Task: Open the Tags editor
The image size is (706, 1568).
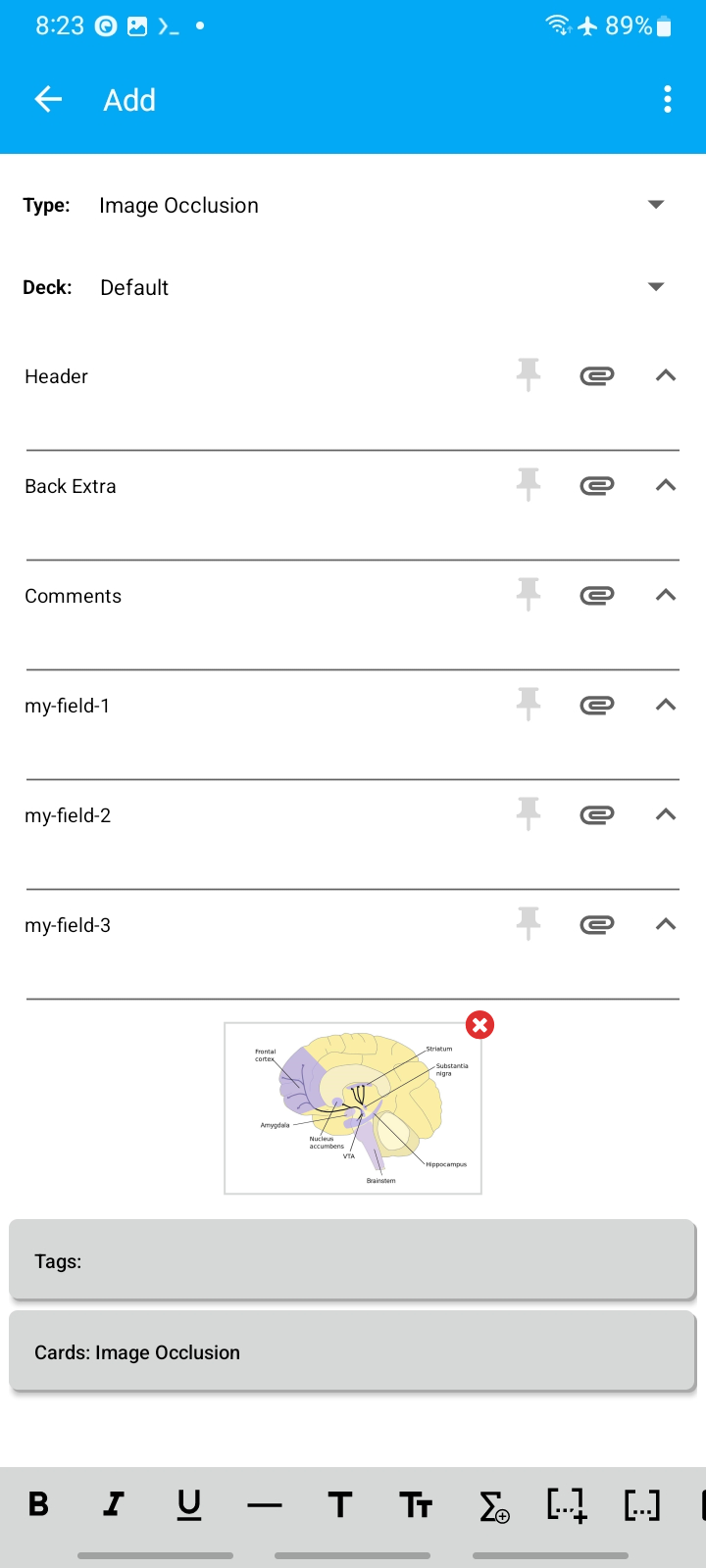Action: tap(353, 1261)
